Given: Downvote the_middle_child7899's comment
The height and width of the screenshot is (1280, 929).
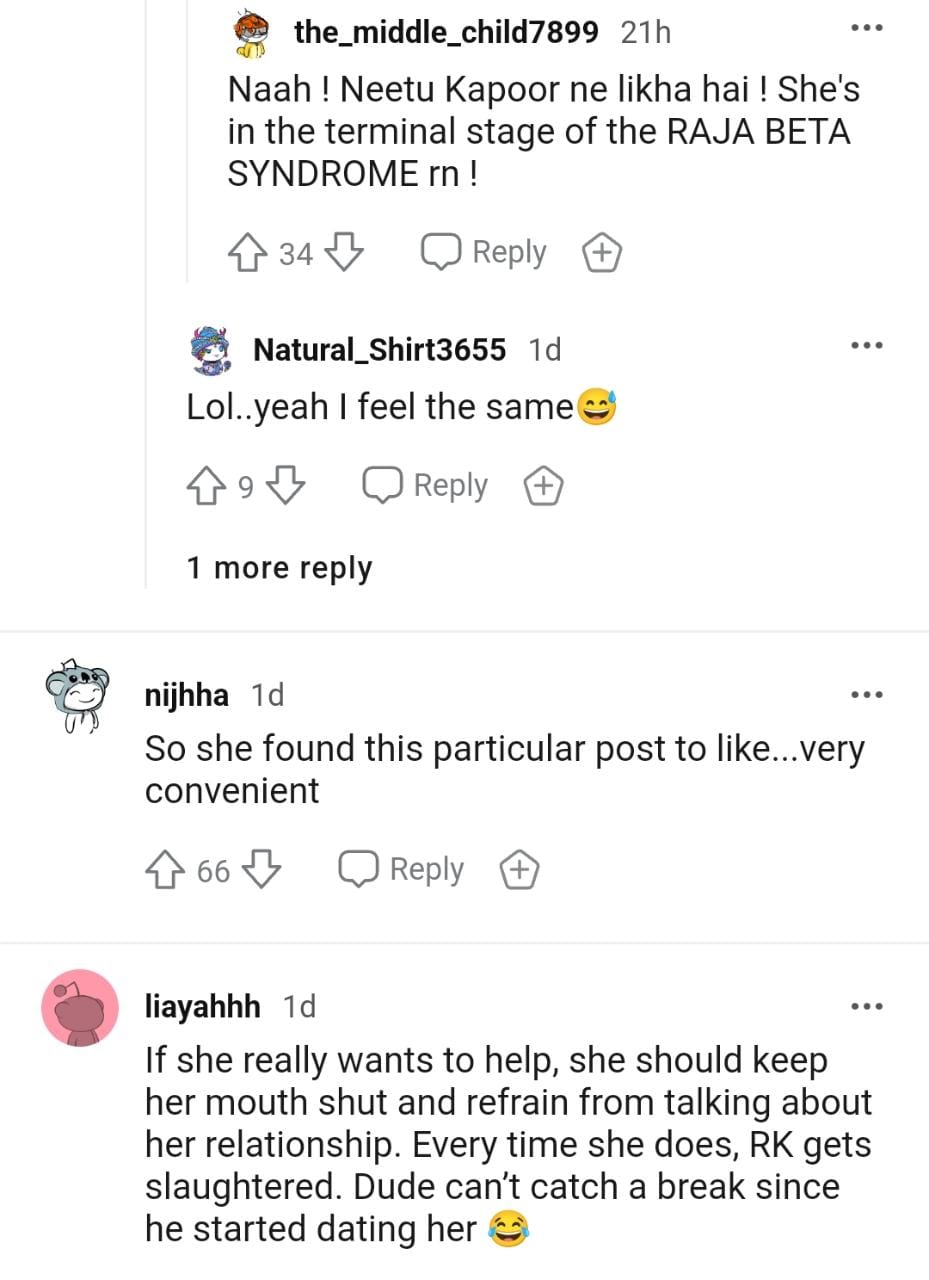Looking at the screenshot, I should point(344,253).
